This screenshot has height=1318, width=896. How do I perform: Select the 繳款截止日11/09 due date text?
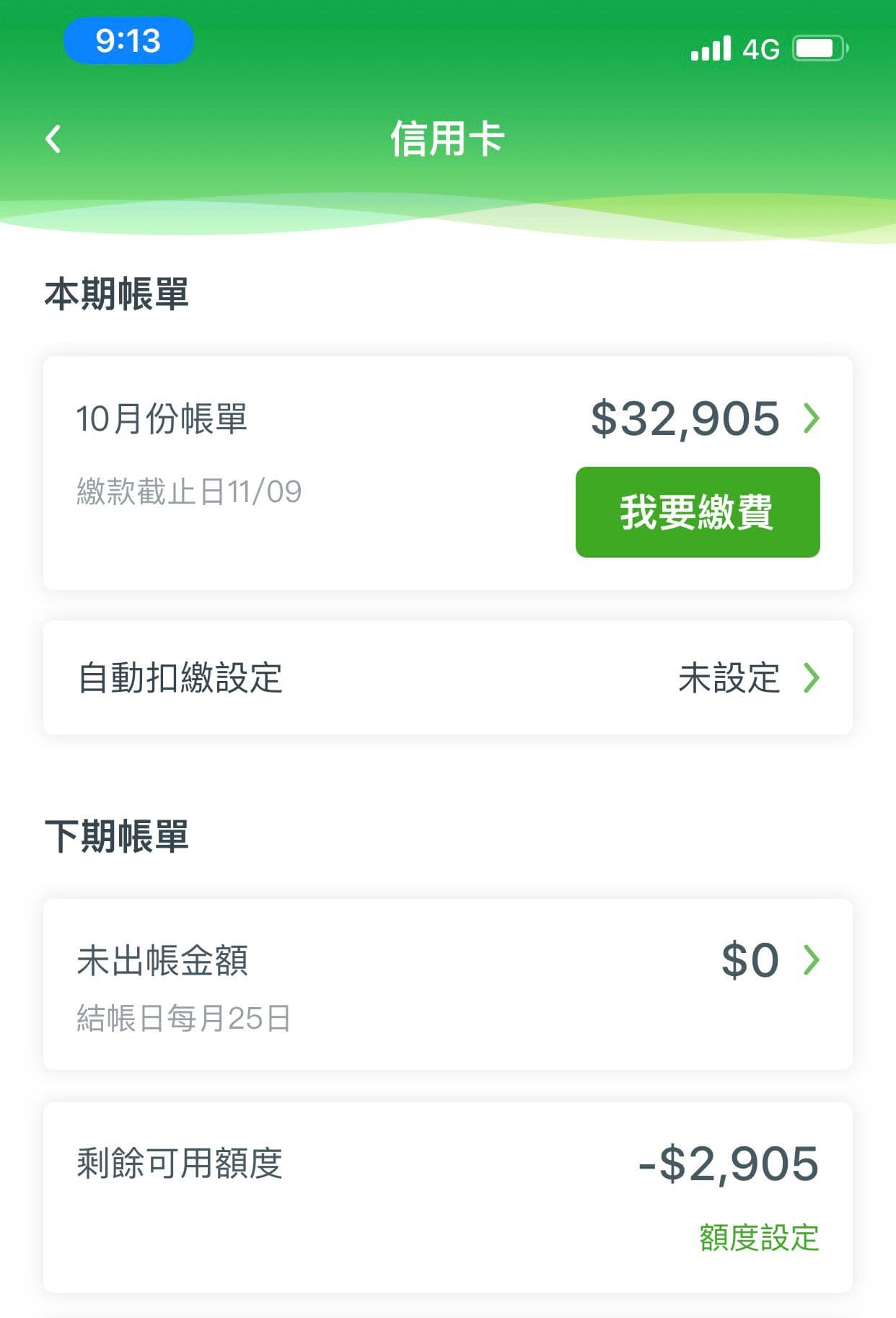[189, 492]
